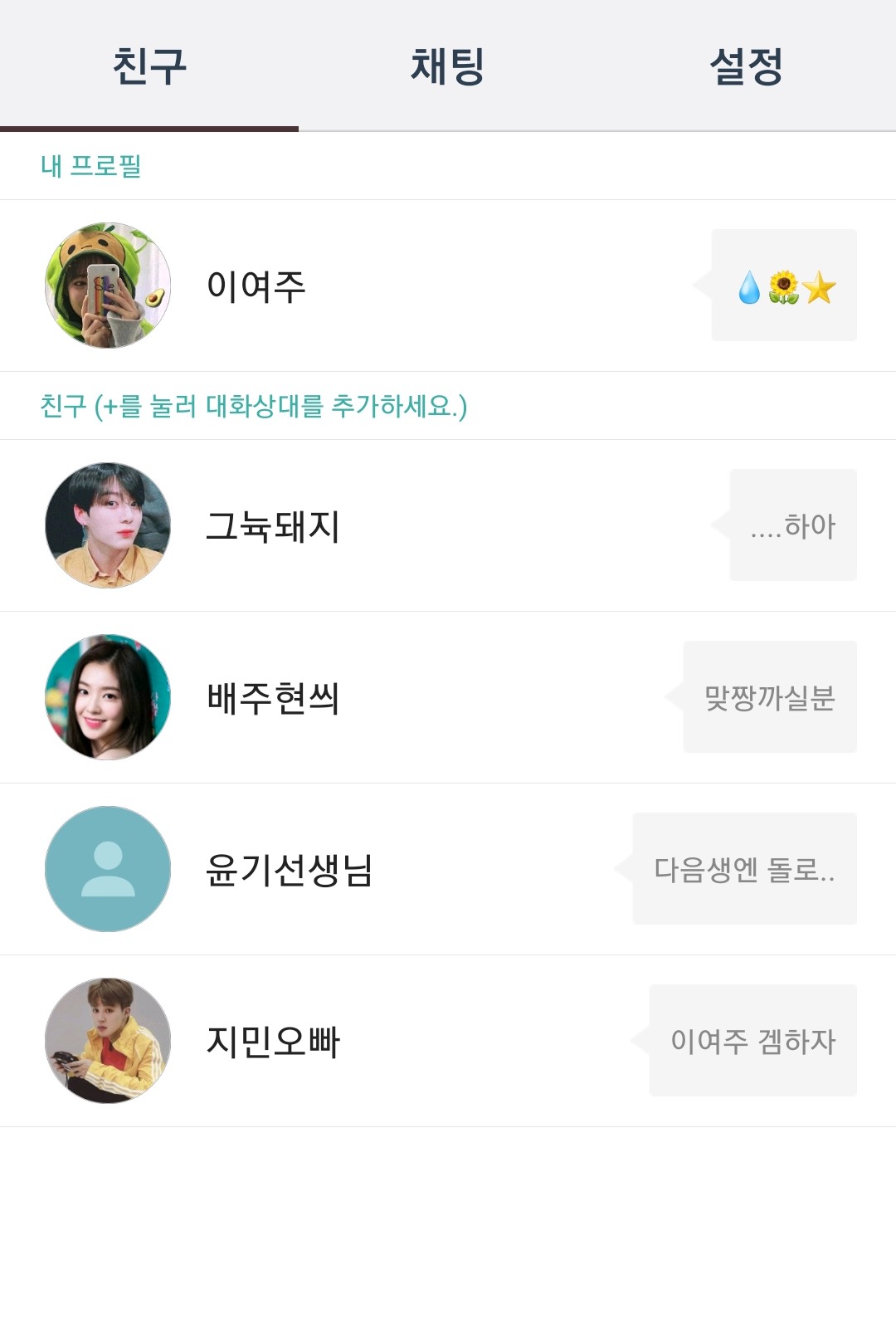Switch to the 채팅 tab
Viewport: 896px width, 1328px height.
[x=447, y=66]
